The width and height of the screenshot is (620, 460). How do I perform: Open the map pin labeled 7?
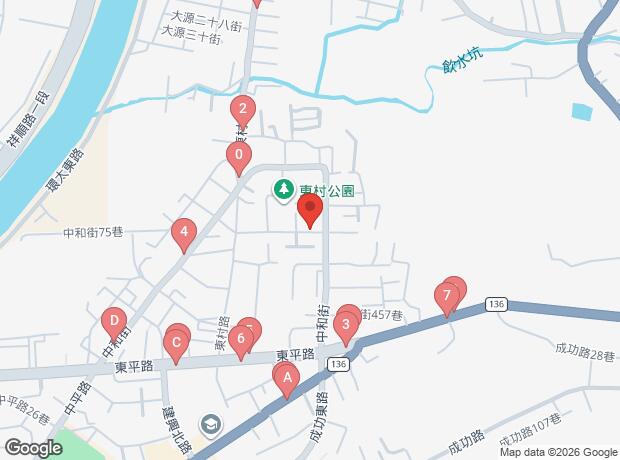[x=446, y=296]
